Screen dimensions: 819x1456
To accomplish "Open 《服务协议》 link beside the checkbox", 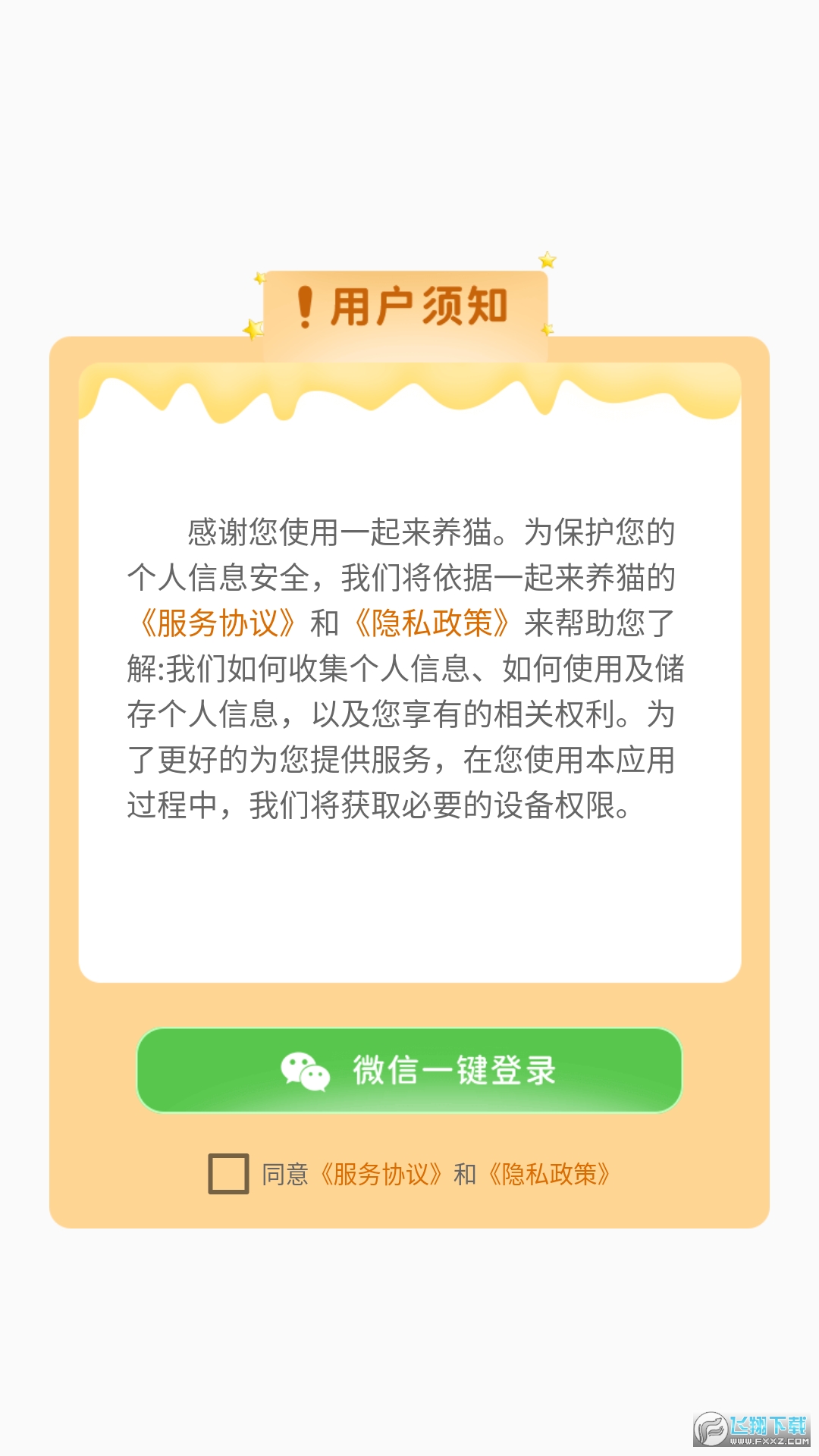I will point(381,1175).
